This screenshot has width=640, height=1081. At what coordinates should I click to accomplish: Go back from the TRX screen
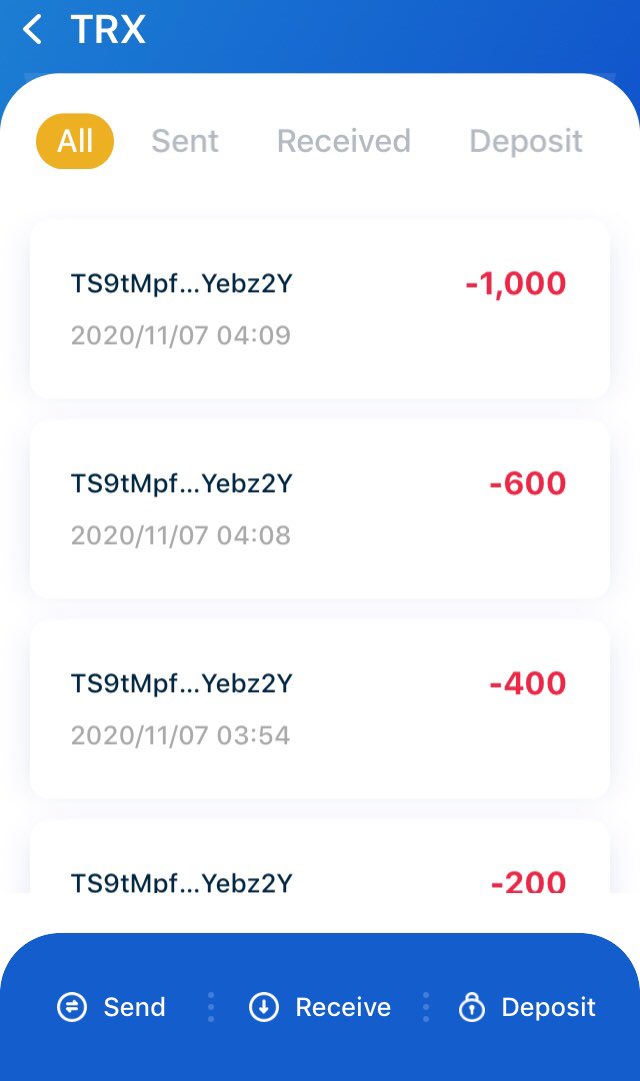pyautogui.click(x=32, y=30)
